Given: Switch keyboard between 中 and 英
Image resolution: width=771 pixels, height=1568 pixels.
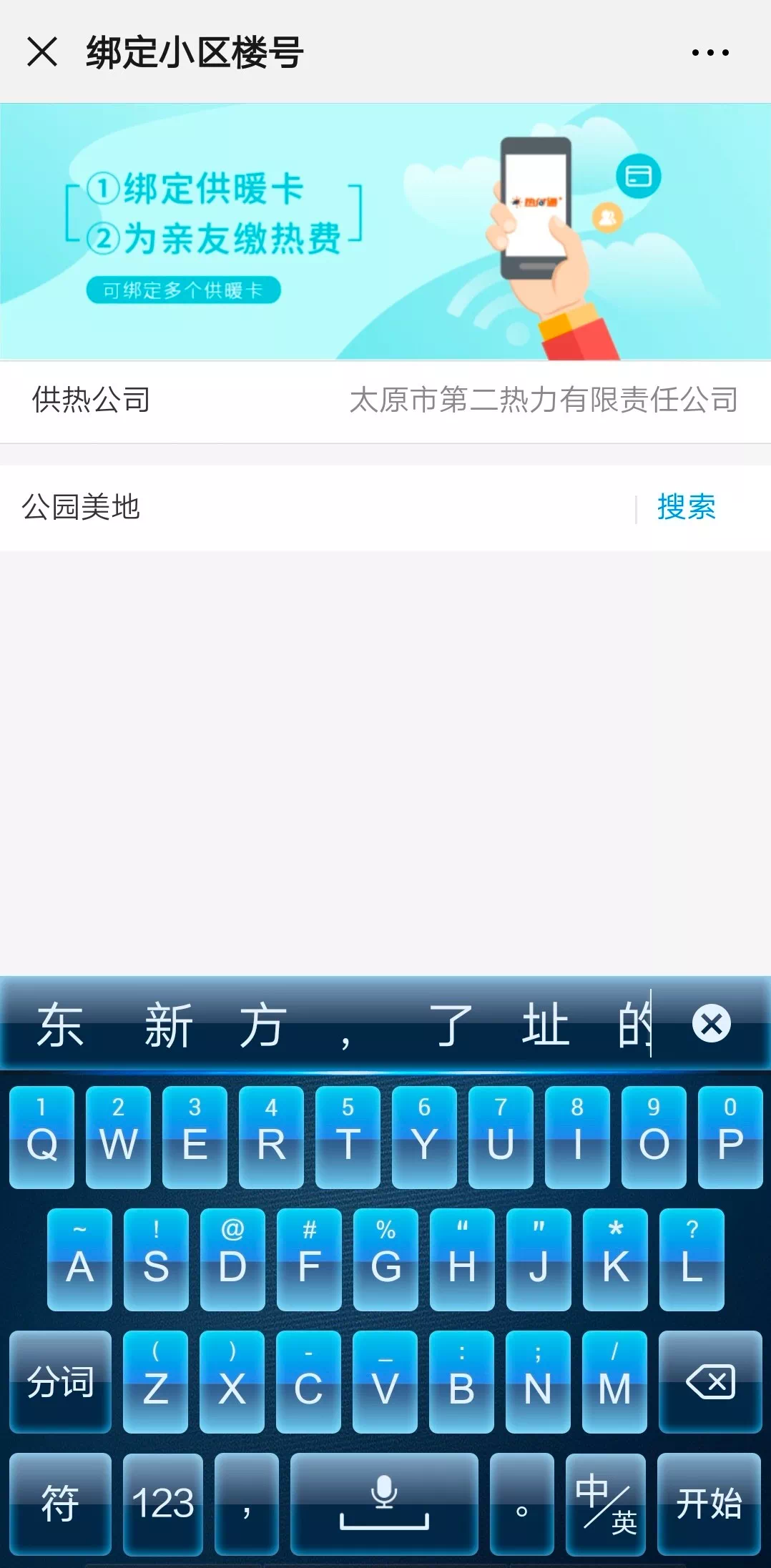Looking at the screenshot, I should pos(605,1503).
